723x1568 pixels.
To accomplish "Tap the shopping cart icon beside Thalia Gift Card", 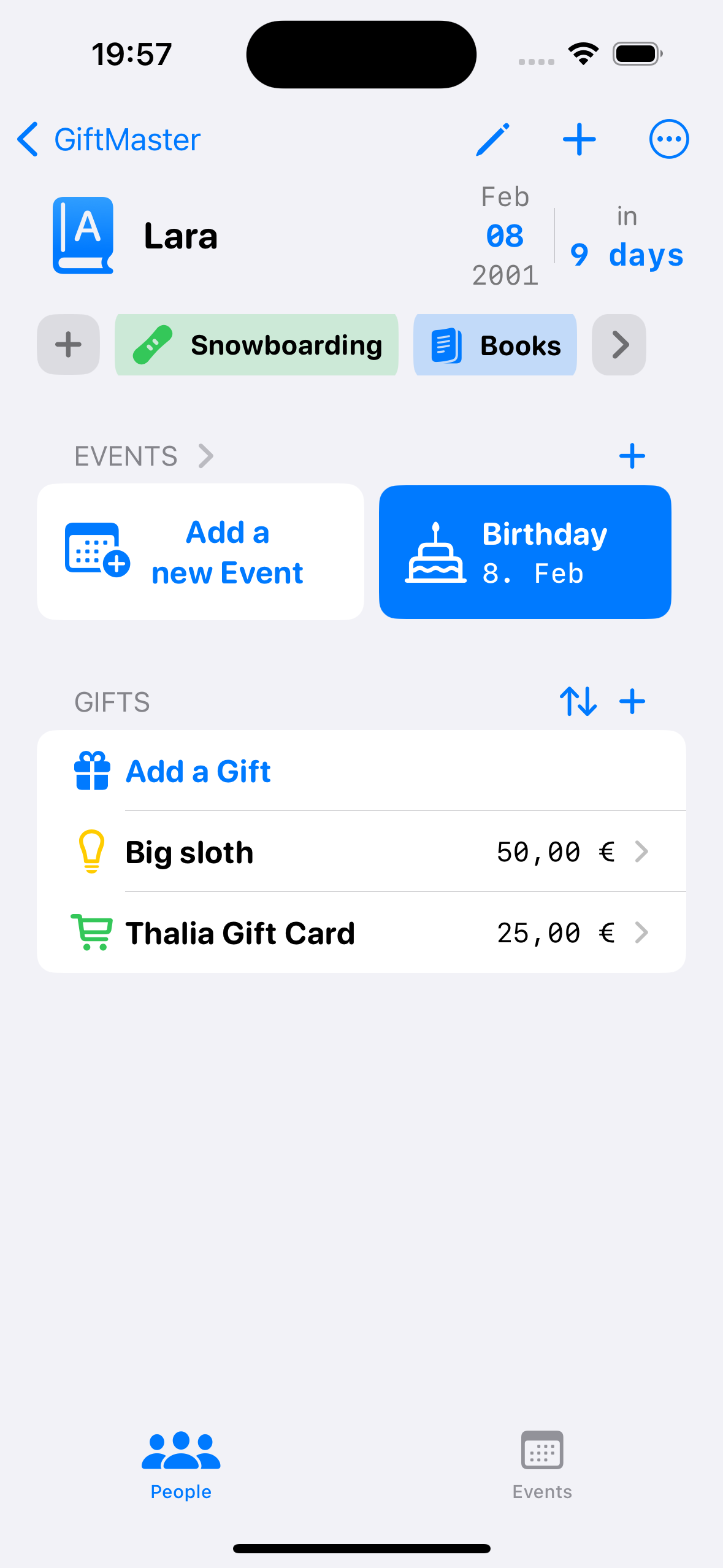I will tap(91, 932).
